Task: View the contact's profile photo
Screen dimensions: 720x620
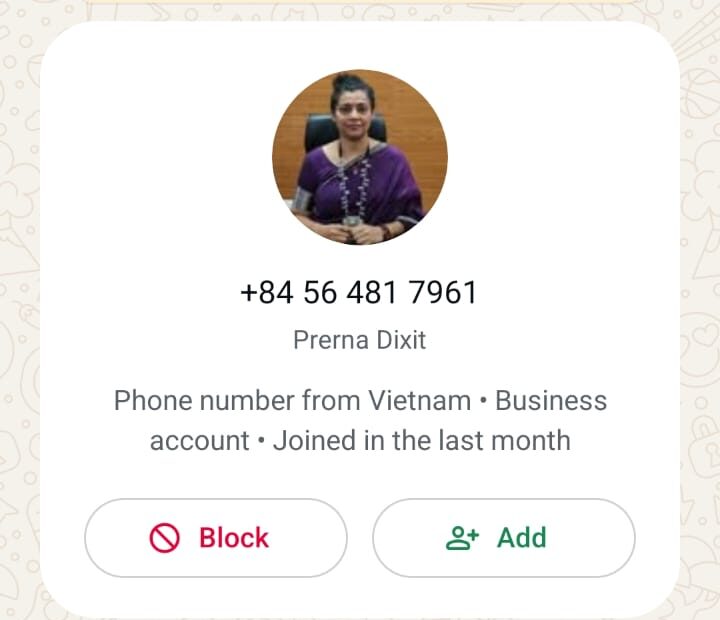Action: coord(360,157)
